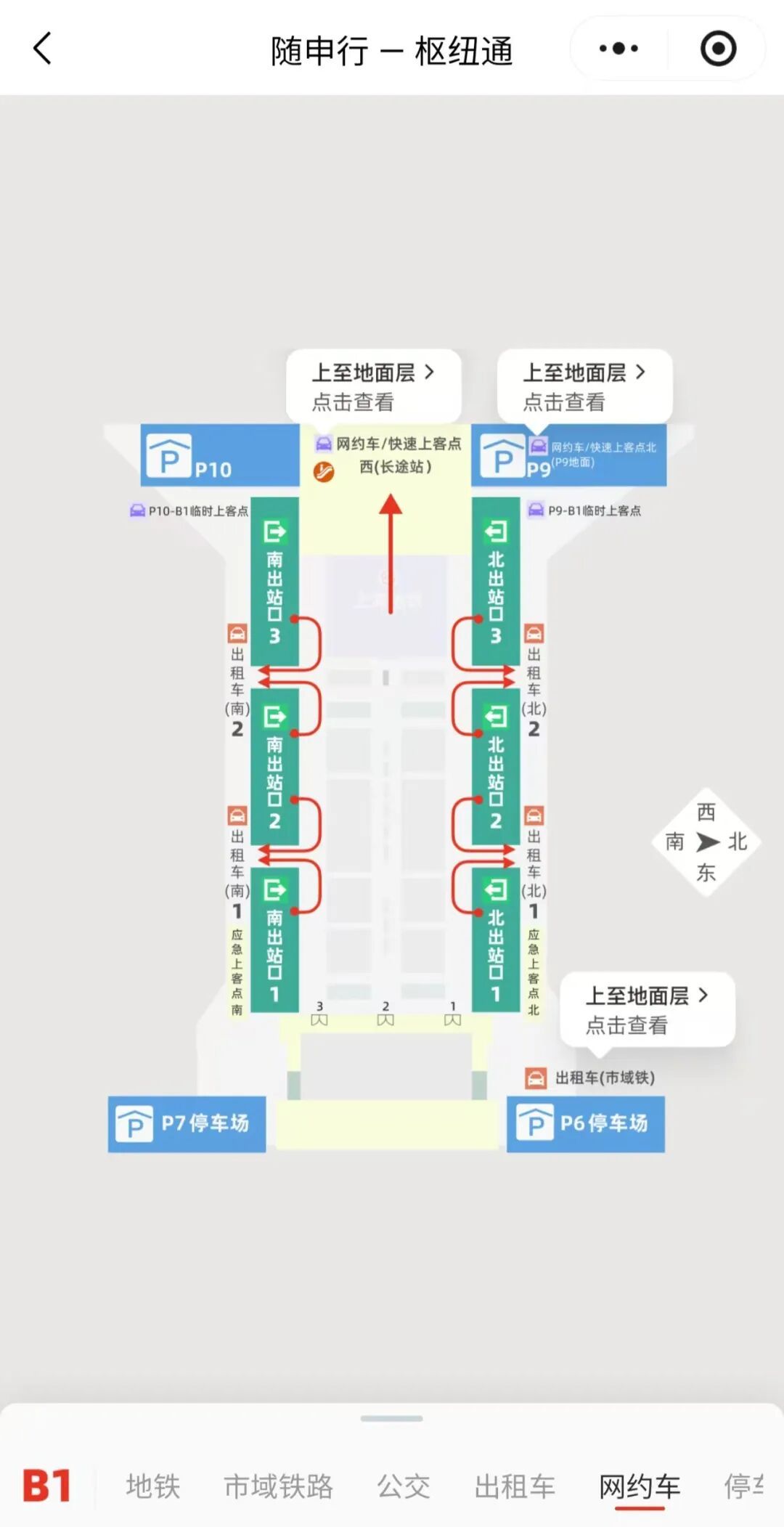The height and width of the screenshot is (1527, 784).
Task: Select the 公交 tab
Action: coord(404,1486)
